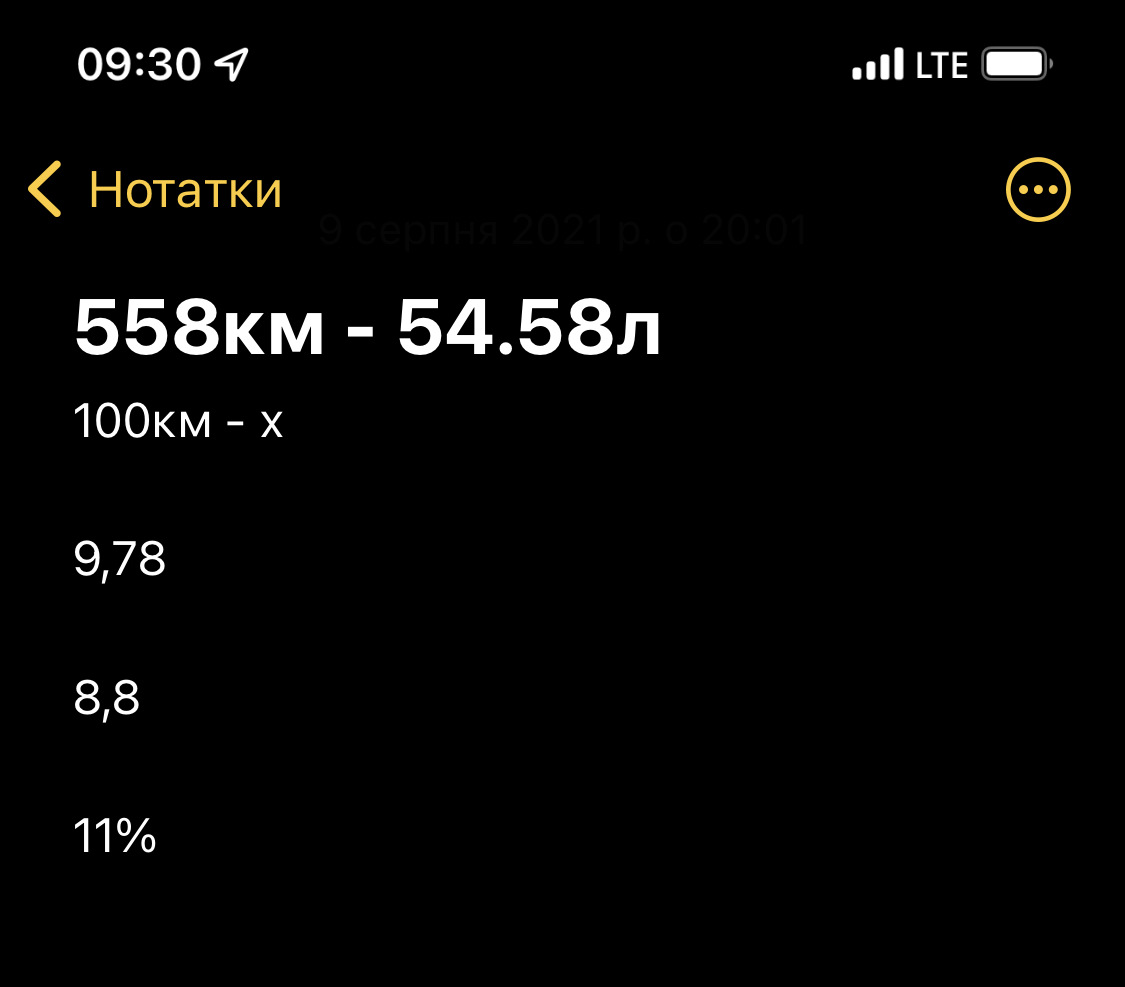This screenshot has height=987, width=1125.
Task: Go back to Нотатки list
Action: pos(155,189)
